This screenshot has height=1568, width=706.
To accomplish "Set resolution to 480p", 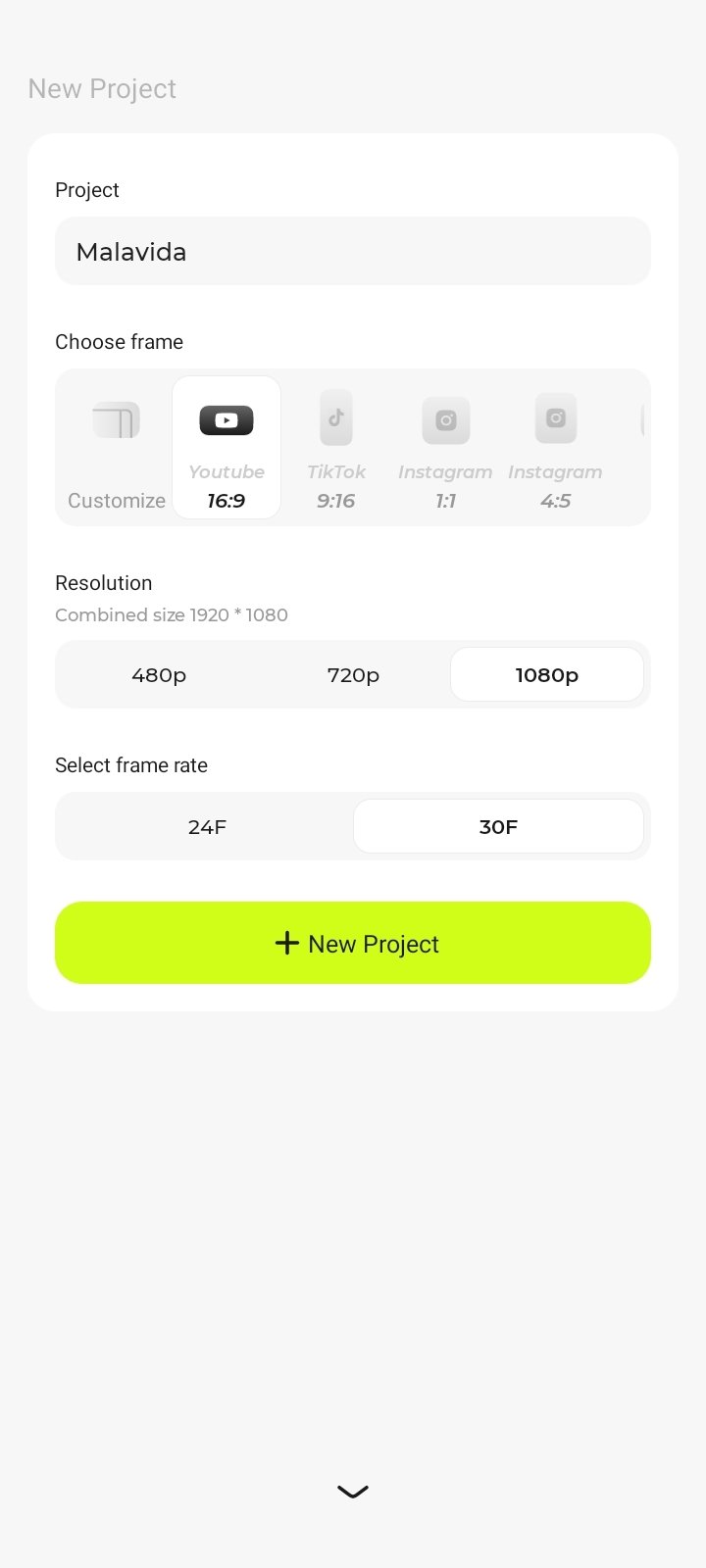I will click(x=159, y=674).
